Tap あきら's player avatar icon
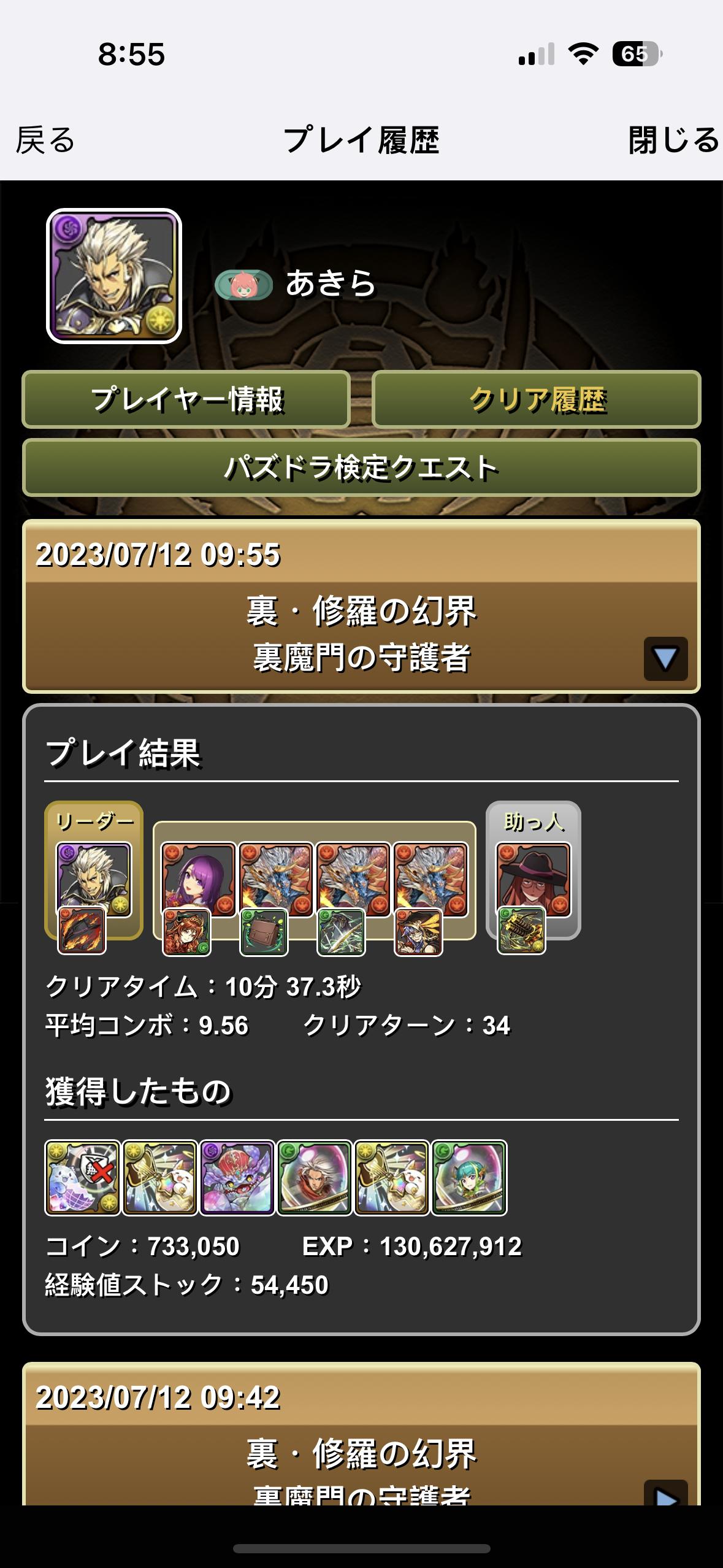This screenshot has width=723, height=1568. click(x=114, y=276)
